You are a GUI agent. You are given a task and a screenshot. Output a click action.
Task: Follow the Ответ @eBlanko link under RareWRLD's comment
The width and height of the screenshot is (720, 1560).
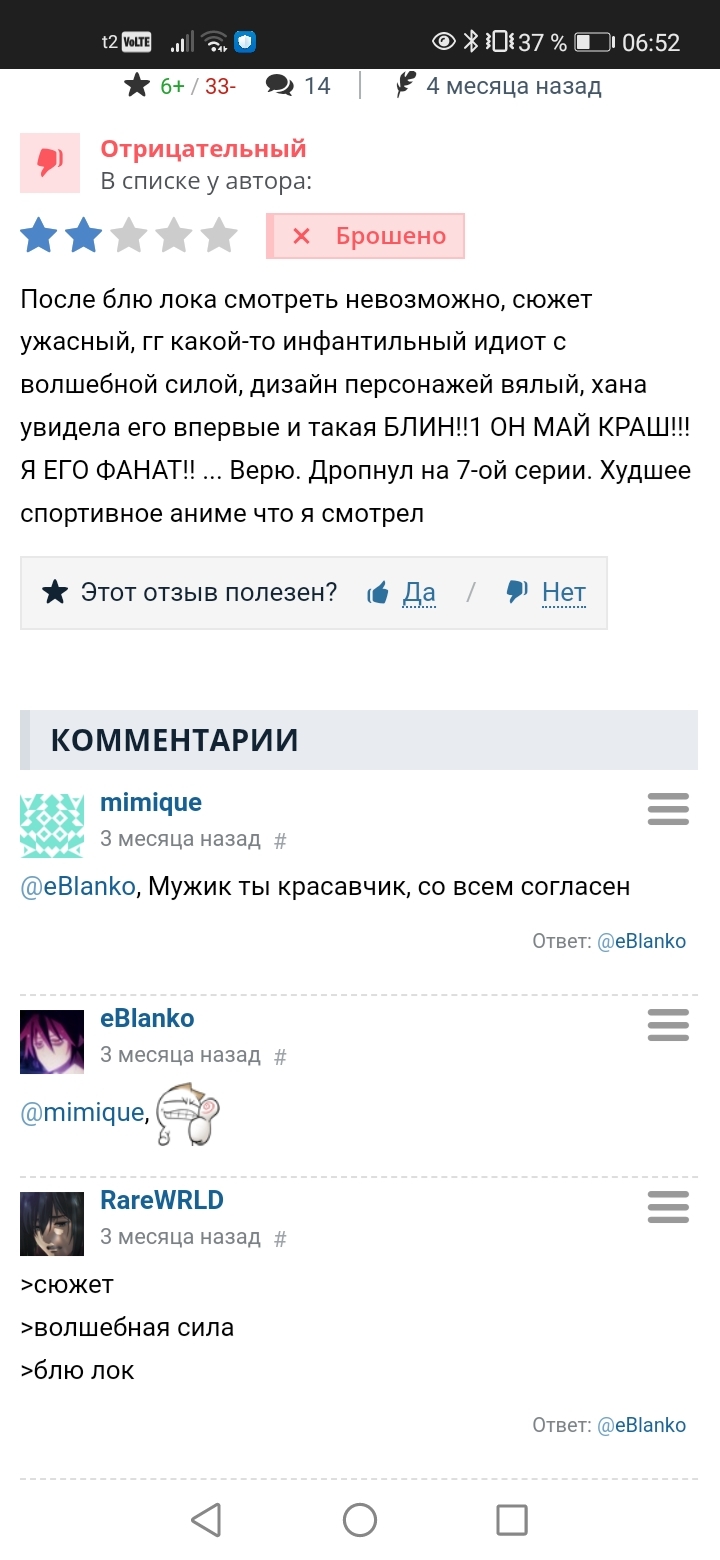[x=641, y=1425]
